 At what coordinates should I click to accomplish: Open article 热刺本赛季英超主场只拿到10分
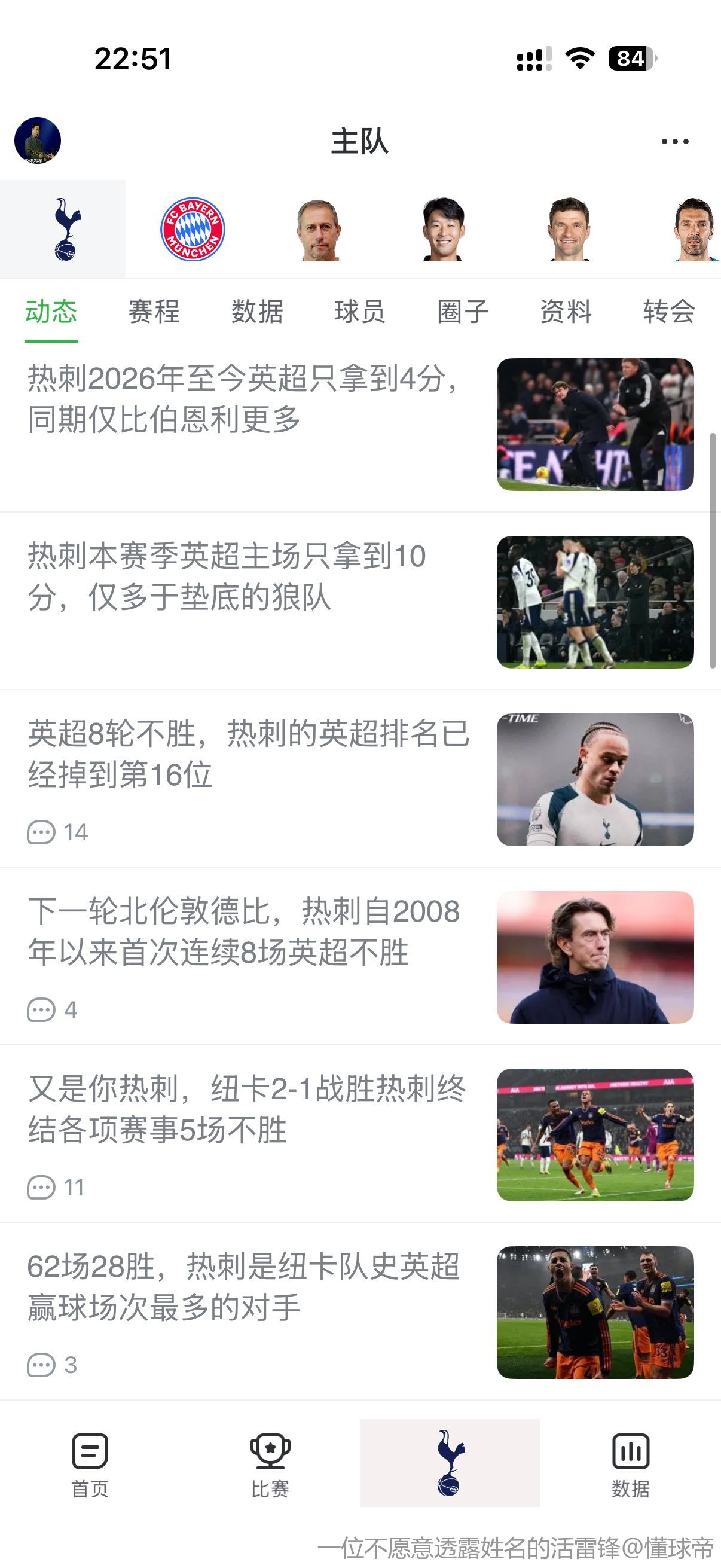click(x=243, y=576)
